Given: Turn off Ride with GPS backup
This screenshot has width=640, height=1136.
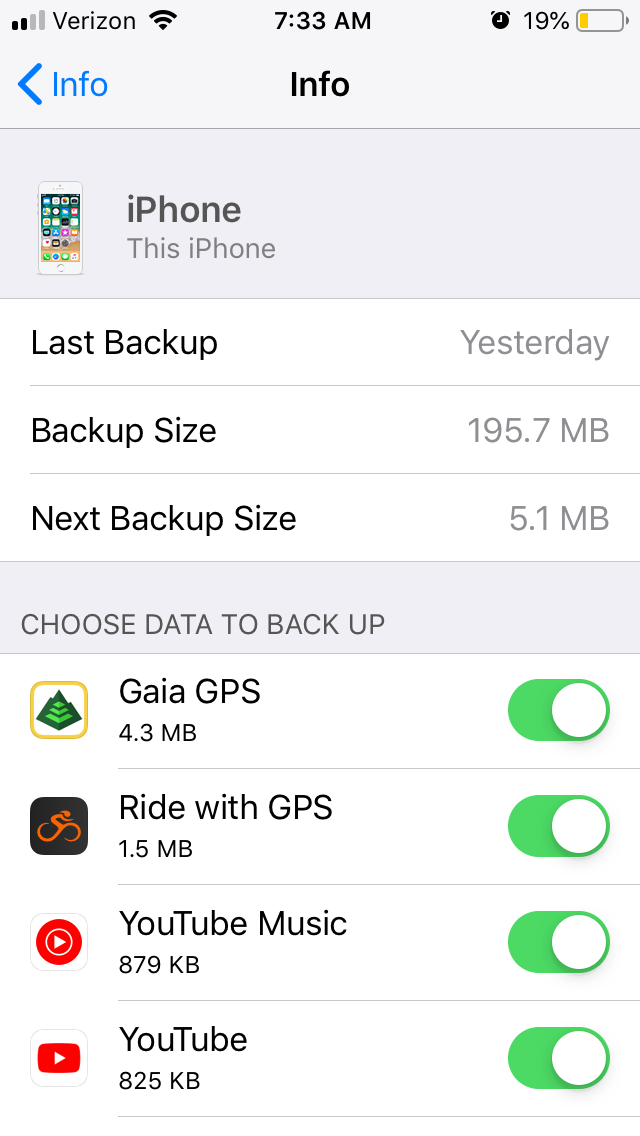Looking at the screenshot, I should [x=558, y=827].
